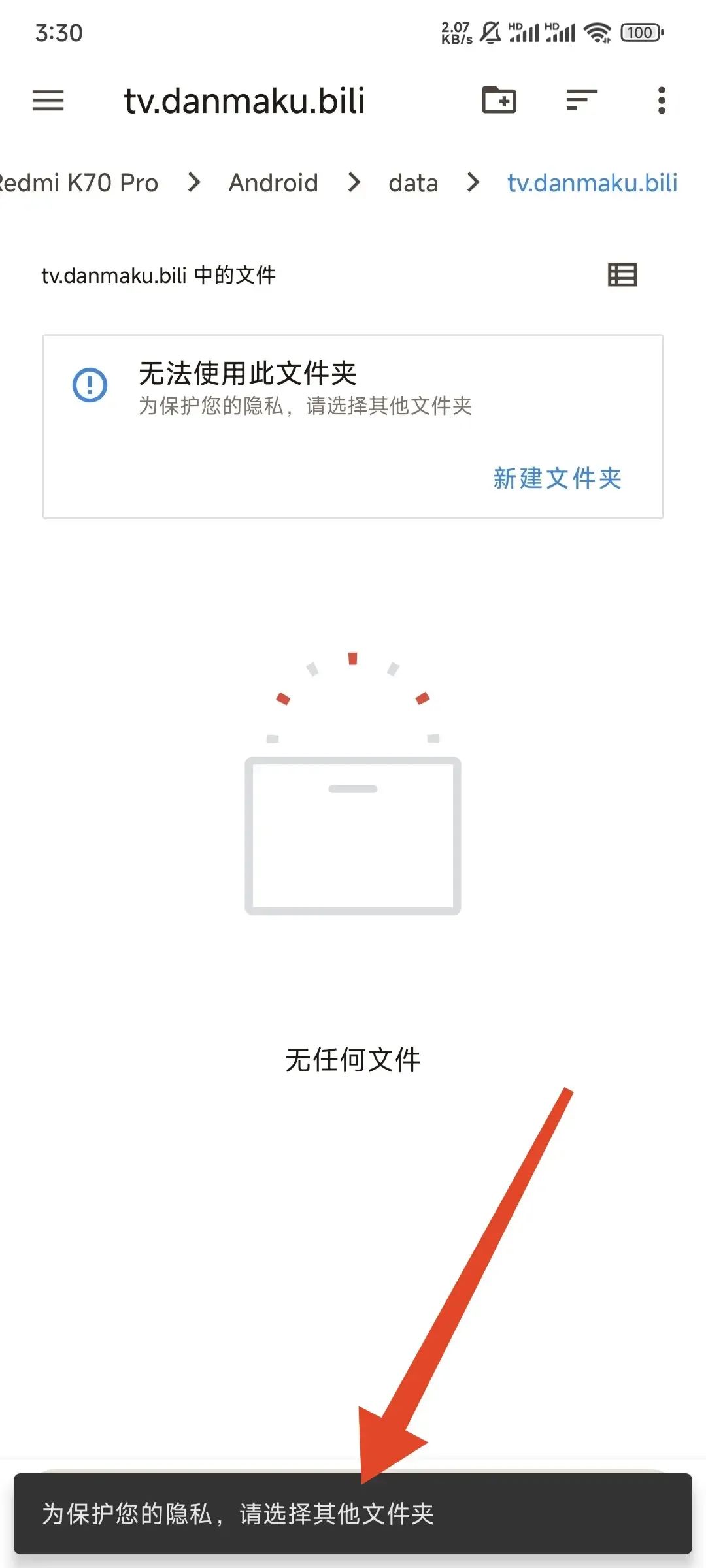Create a new folder from the toolbar

(499, 101)
